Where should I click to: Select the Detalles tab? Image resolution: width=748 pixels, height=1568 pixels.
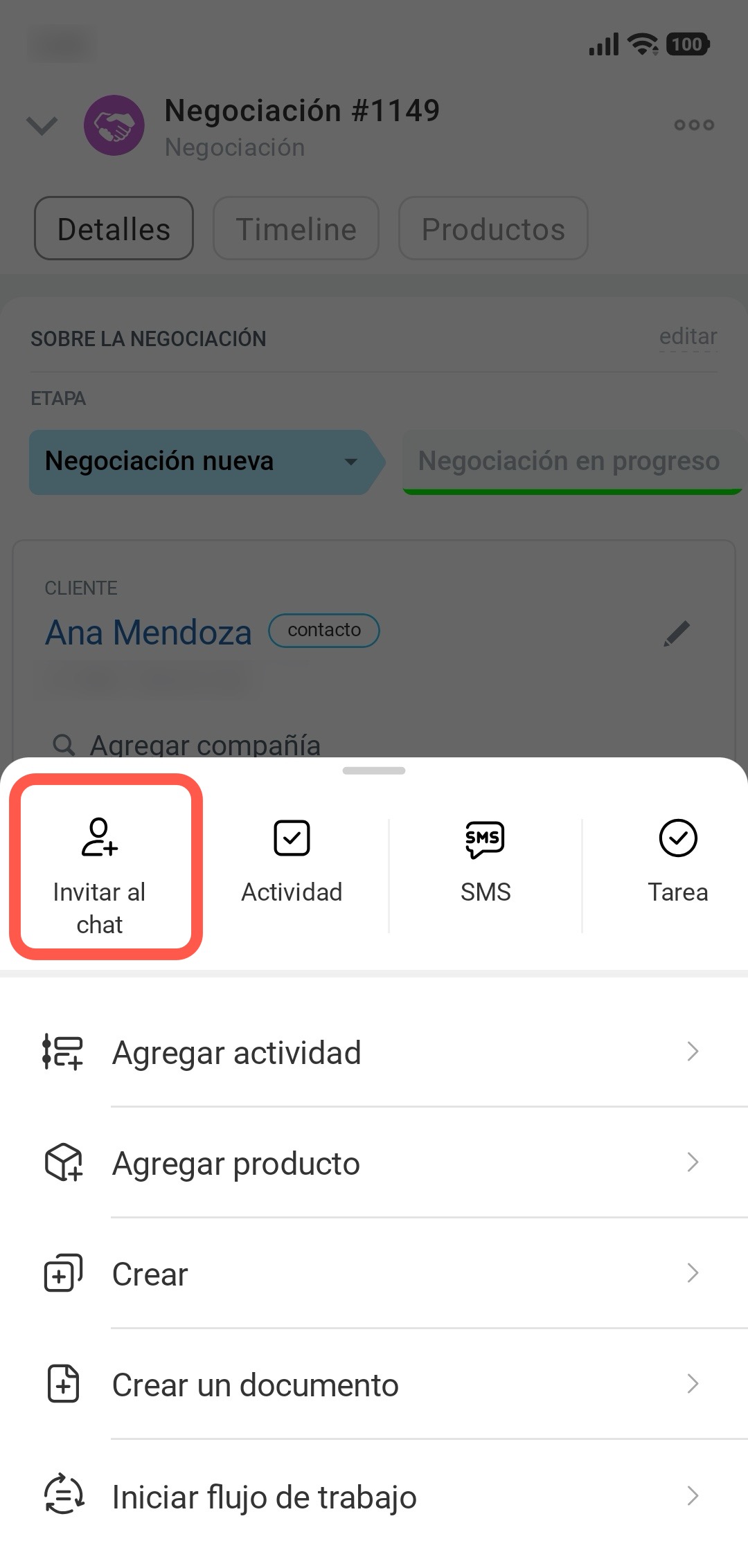point(114,228)
